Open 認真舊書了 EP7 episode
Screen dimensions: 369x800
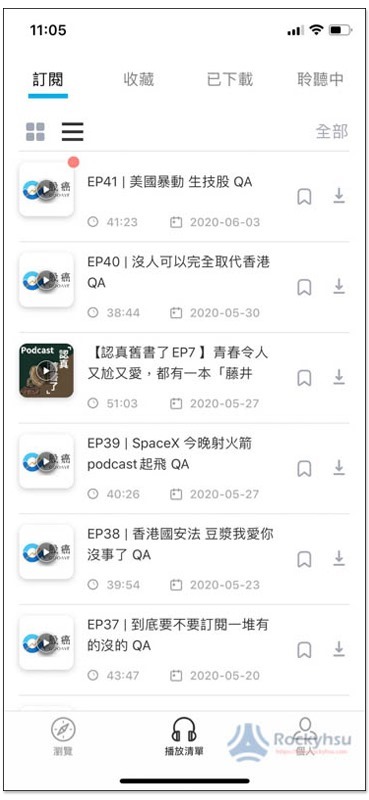tap(178, 363)
